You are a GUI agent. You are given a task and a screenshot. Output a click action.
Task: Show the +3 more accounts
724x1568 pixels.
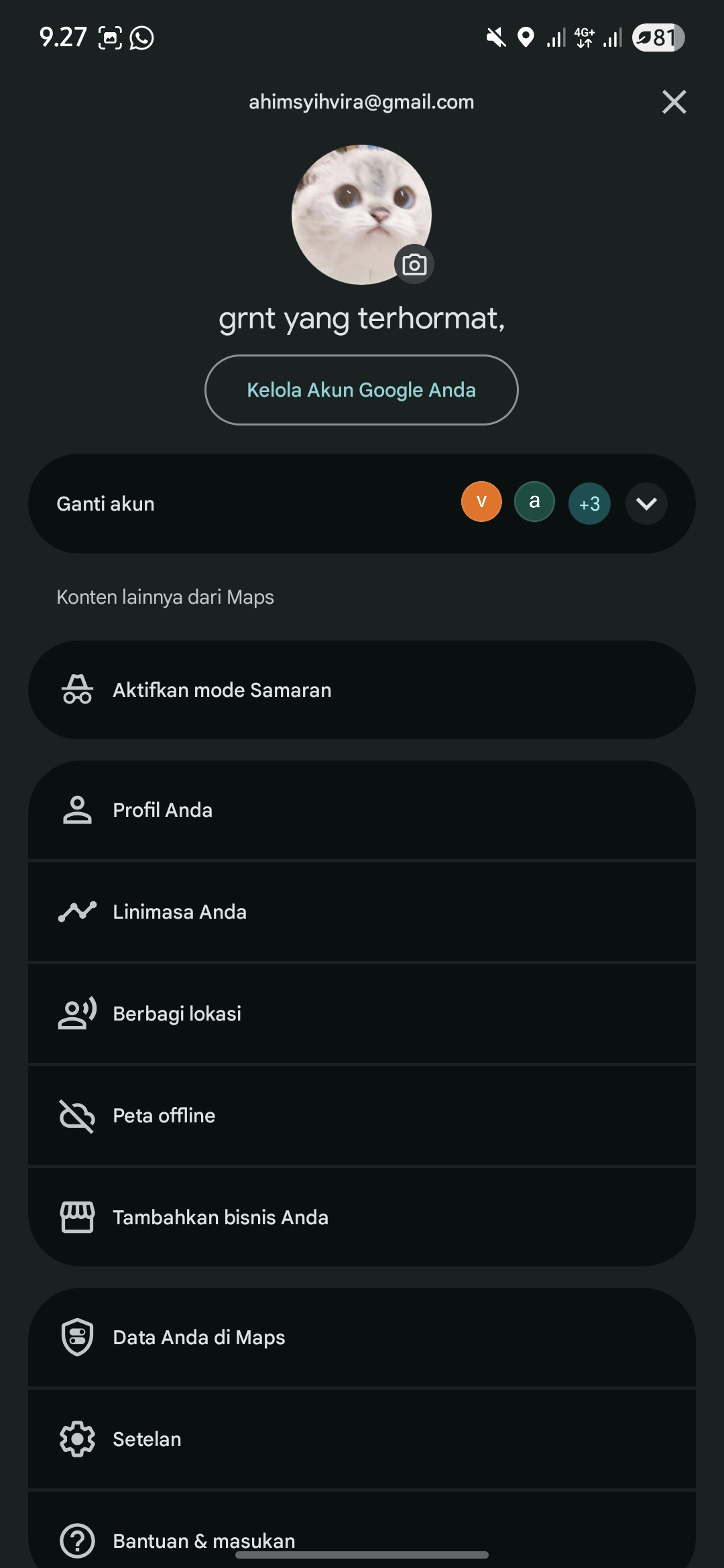(589, 504)
